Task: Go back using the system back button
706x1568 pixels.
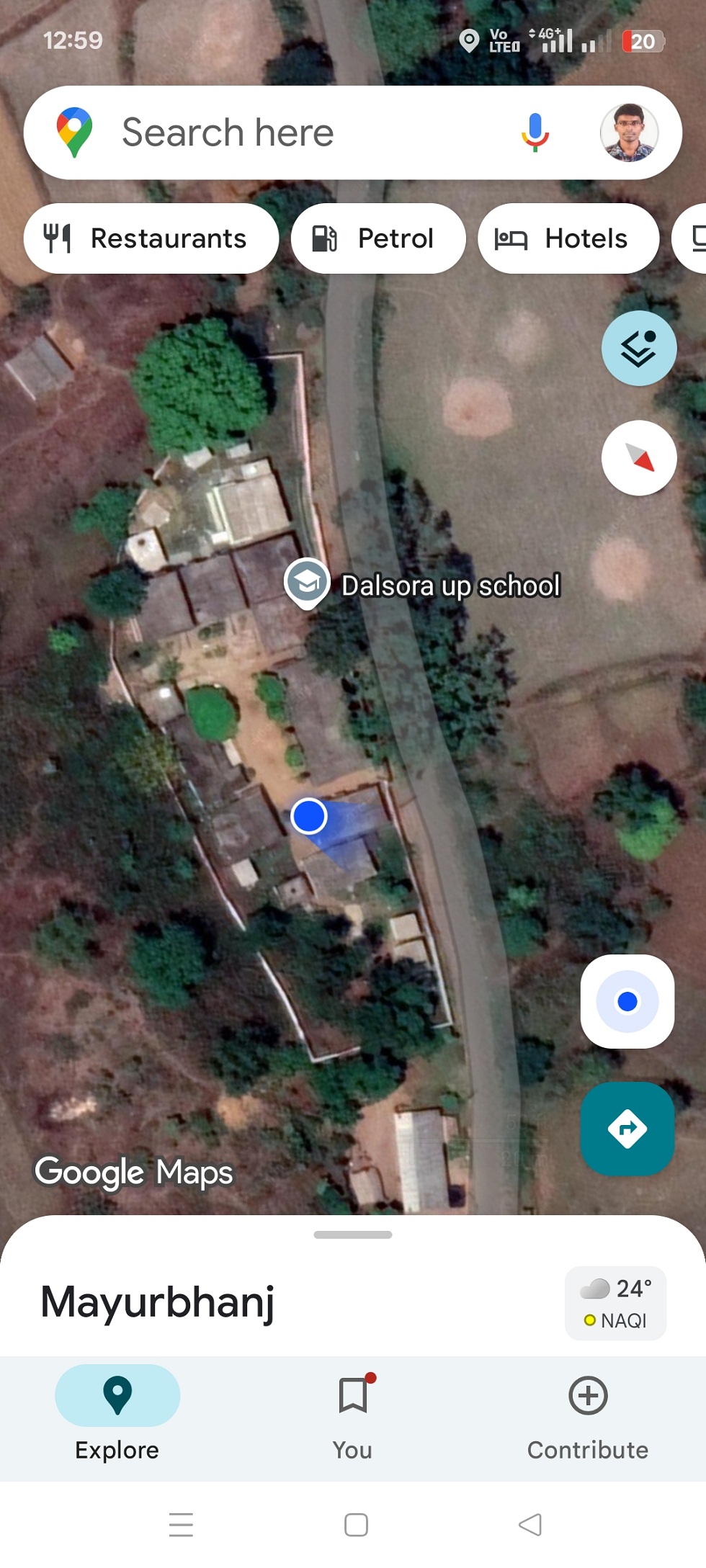Action: 530,1525
